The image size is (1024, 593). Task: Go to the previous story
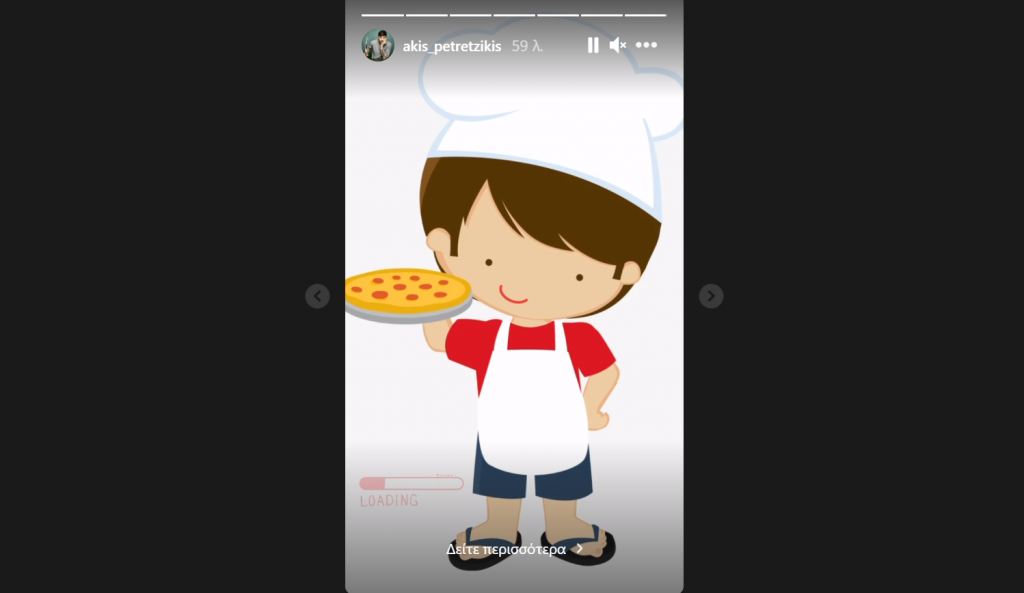tap(317, 296)
